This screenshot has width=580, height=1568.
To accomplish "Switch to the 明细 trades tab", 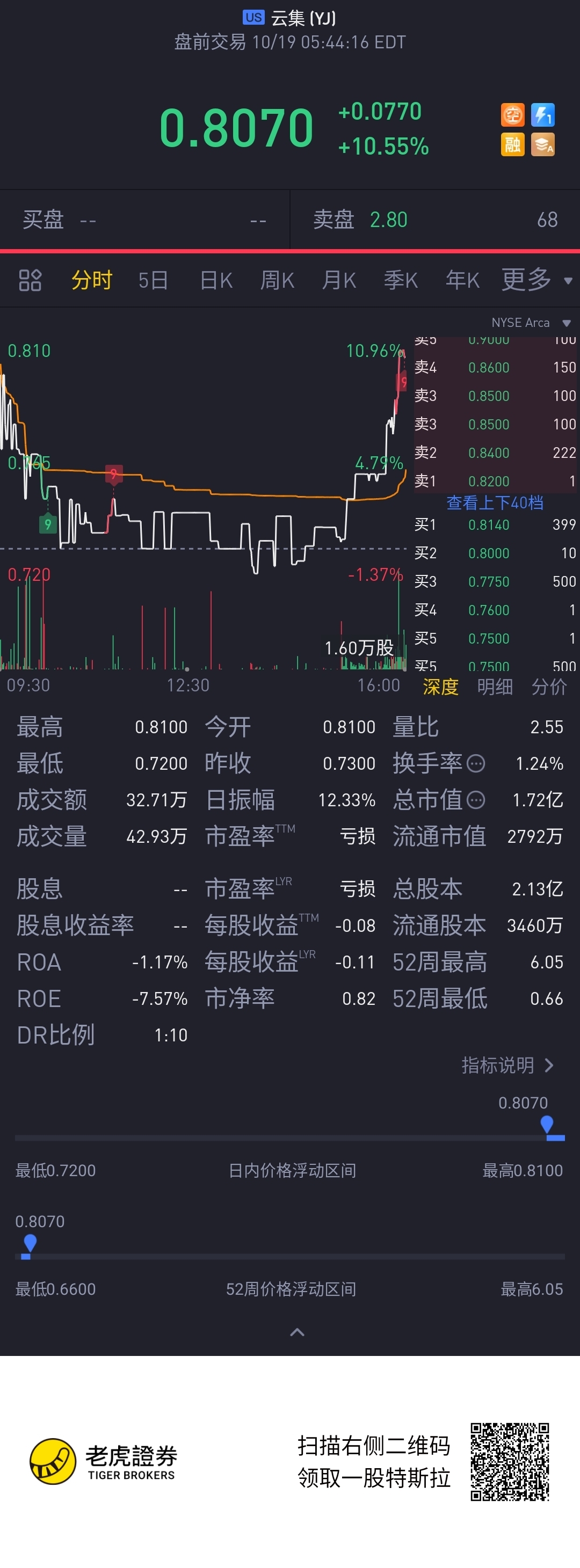I will 495,687.
